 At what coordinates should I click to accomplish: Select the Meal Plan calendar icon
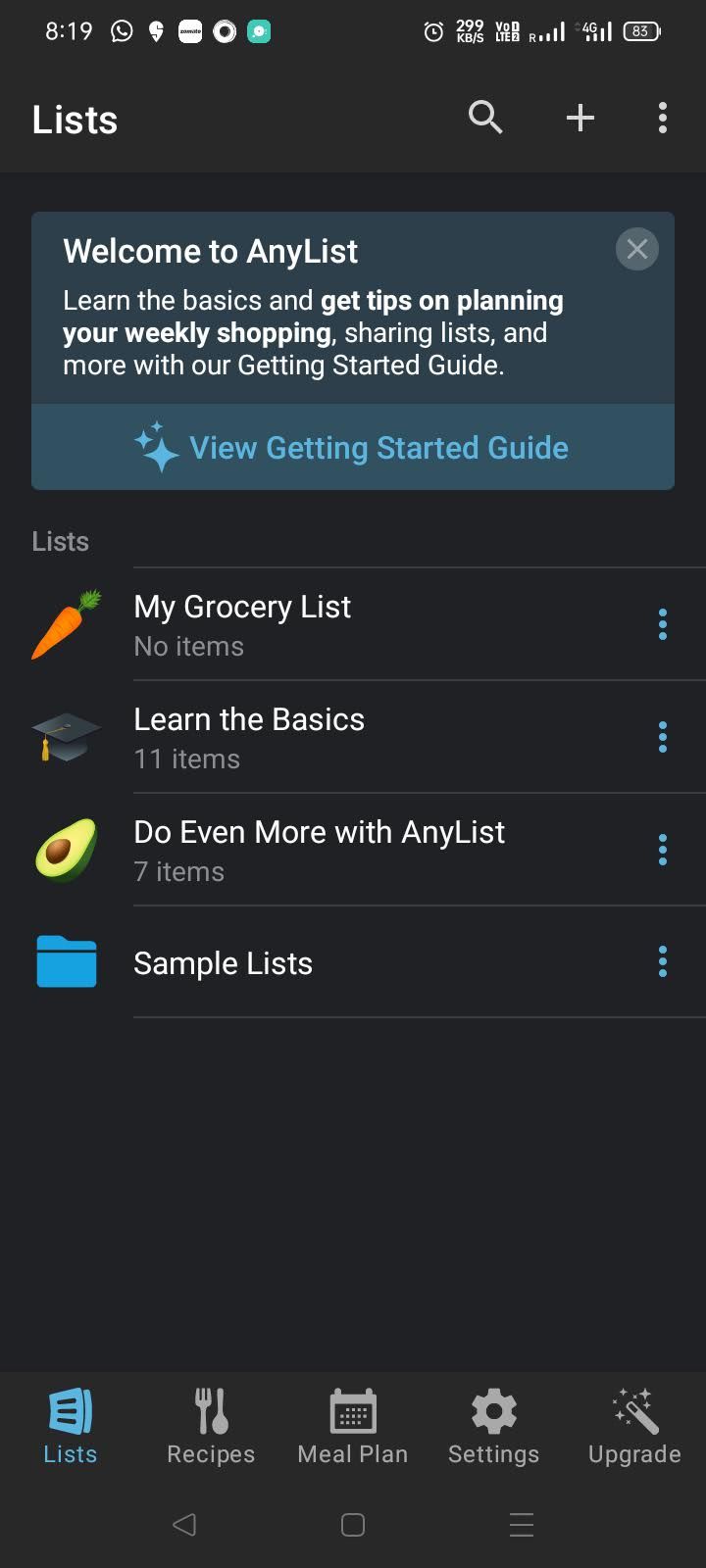click(x=352, y=1411)
